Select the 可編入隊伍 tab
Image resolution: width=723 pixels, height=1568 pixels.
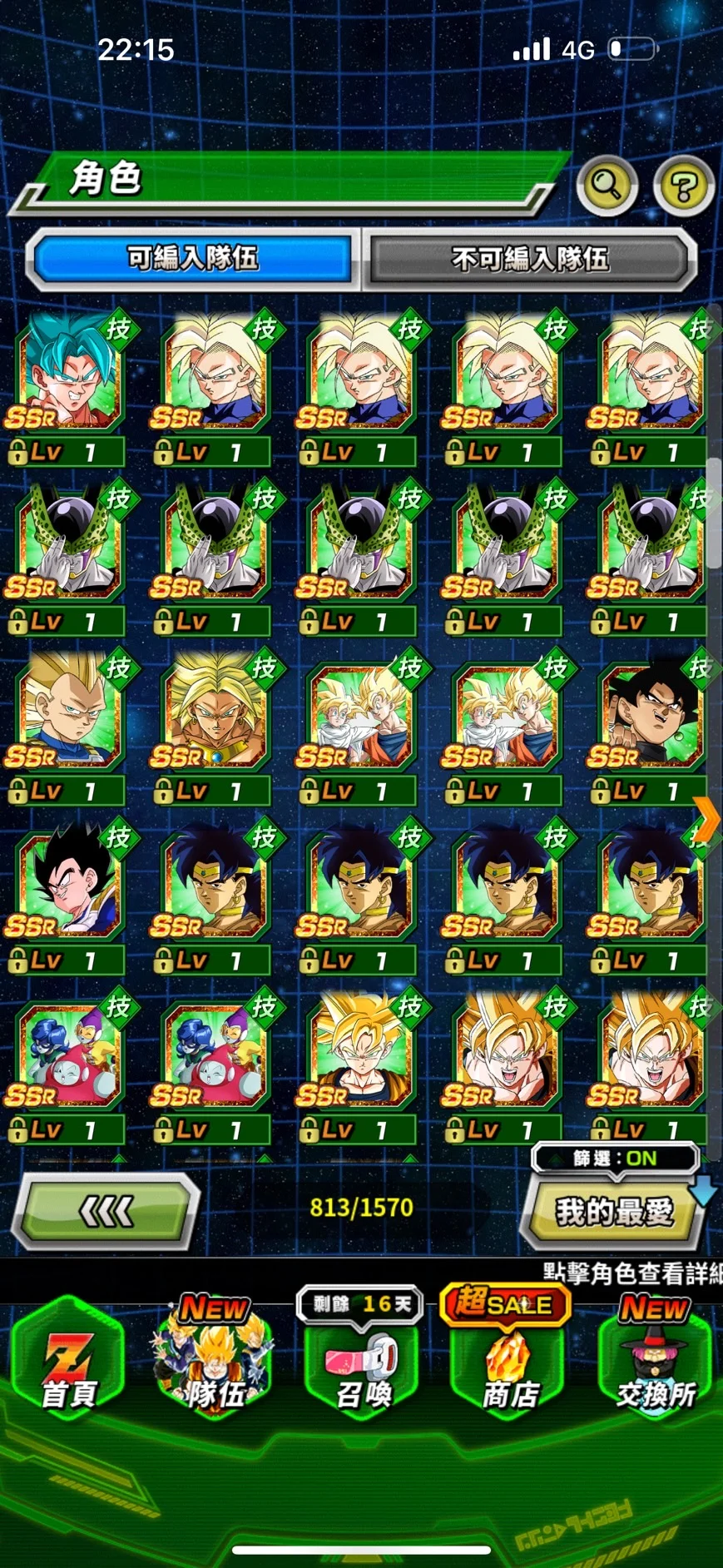192,259
